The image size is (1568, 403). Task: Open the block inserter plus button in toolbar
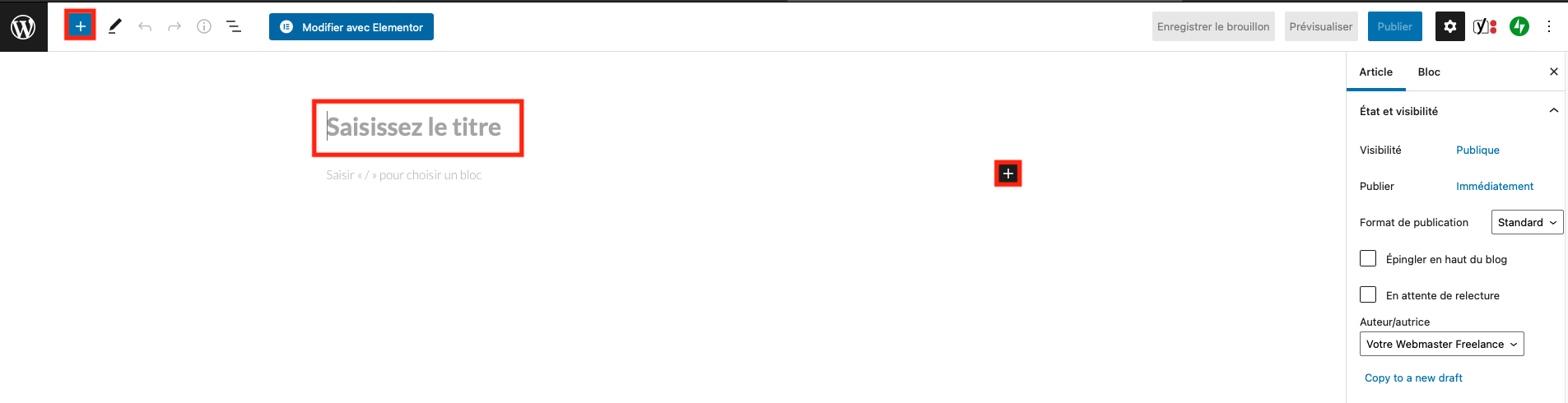[x=80, y=26]
